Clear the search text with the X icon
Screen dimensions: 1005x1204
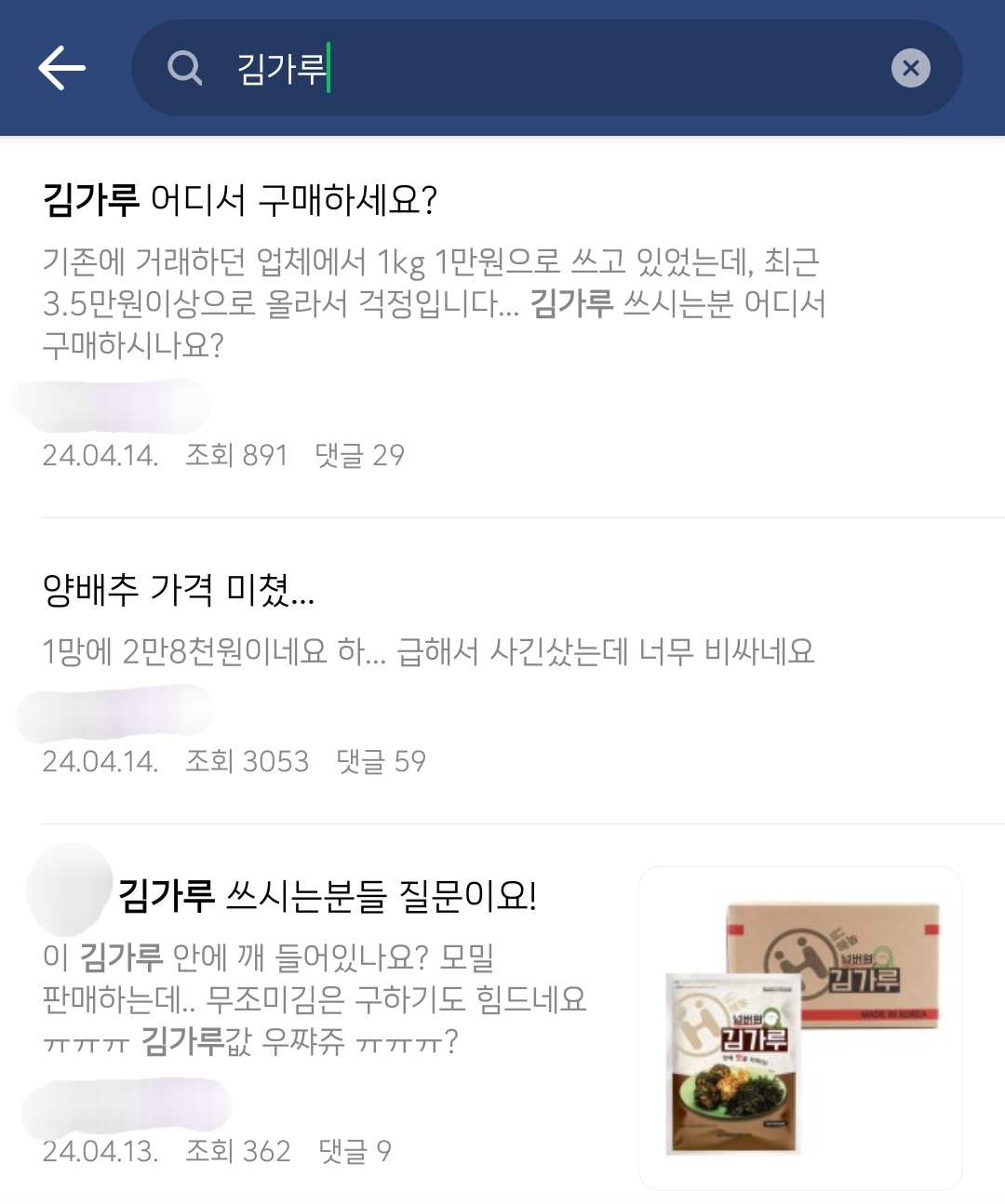(909, 67)
